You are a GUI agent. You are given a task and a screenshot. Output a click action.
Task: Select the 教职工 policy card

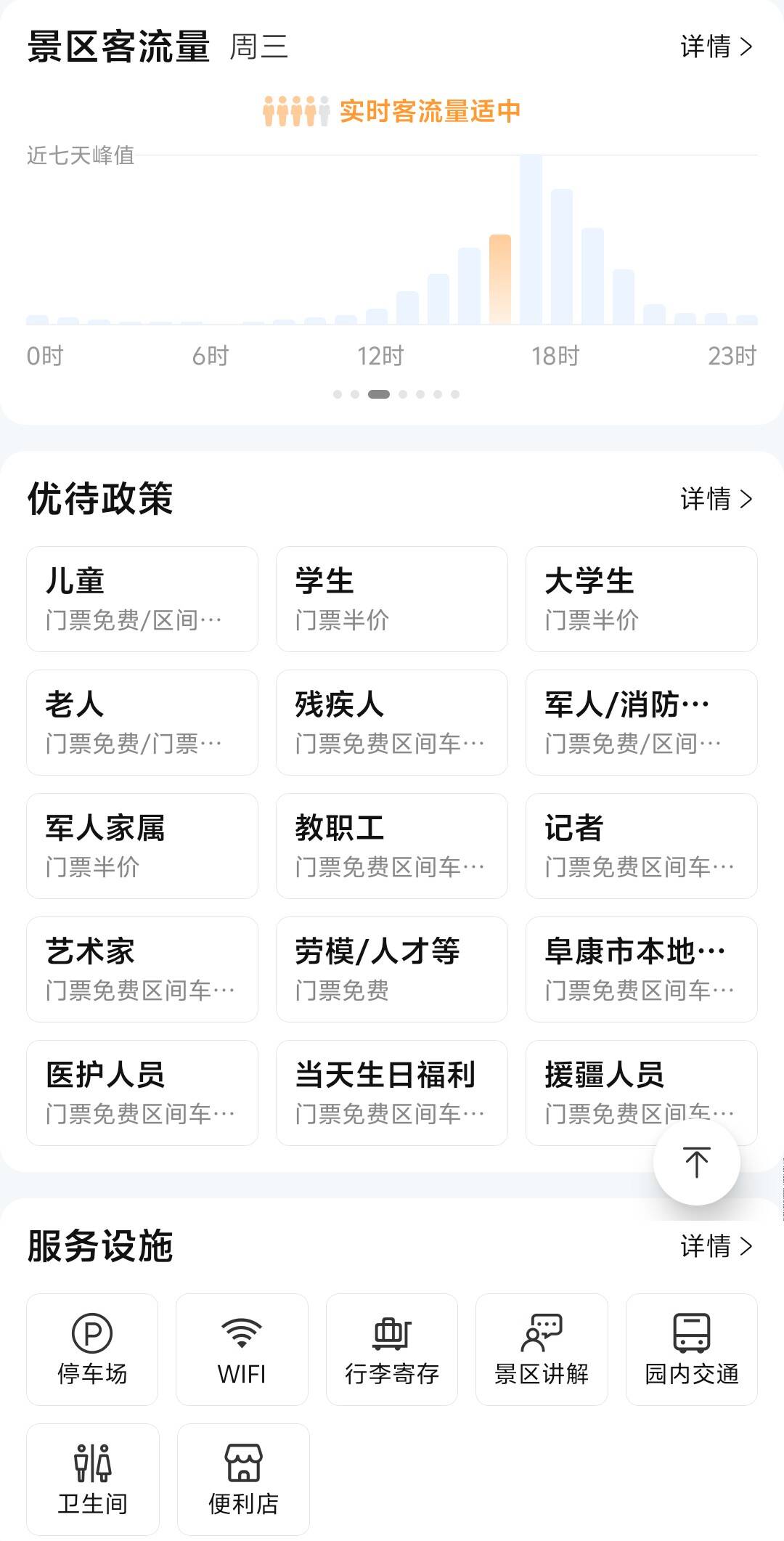pos(392,846)
